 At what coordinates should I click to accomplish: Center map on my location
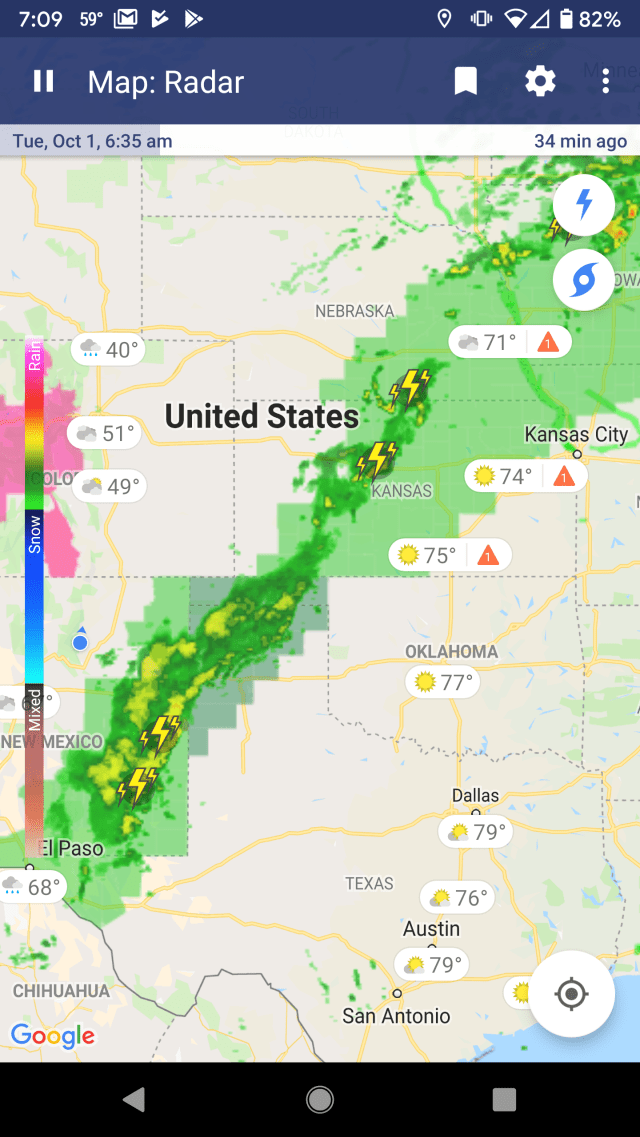click(x=571, y=994)
